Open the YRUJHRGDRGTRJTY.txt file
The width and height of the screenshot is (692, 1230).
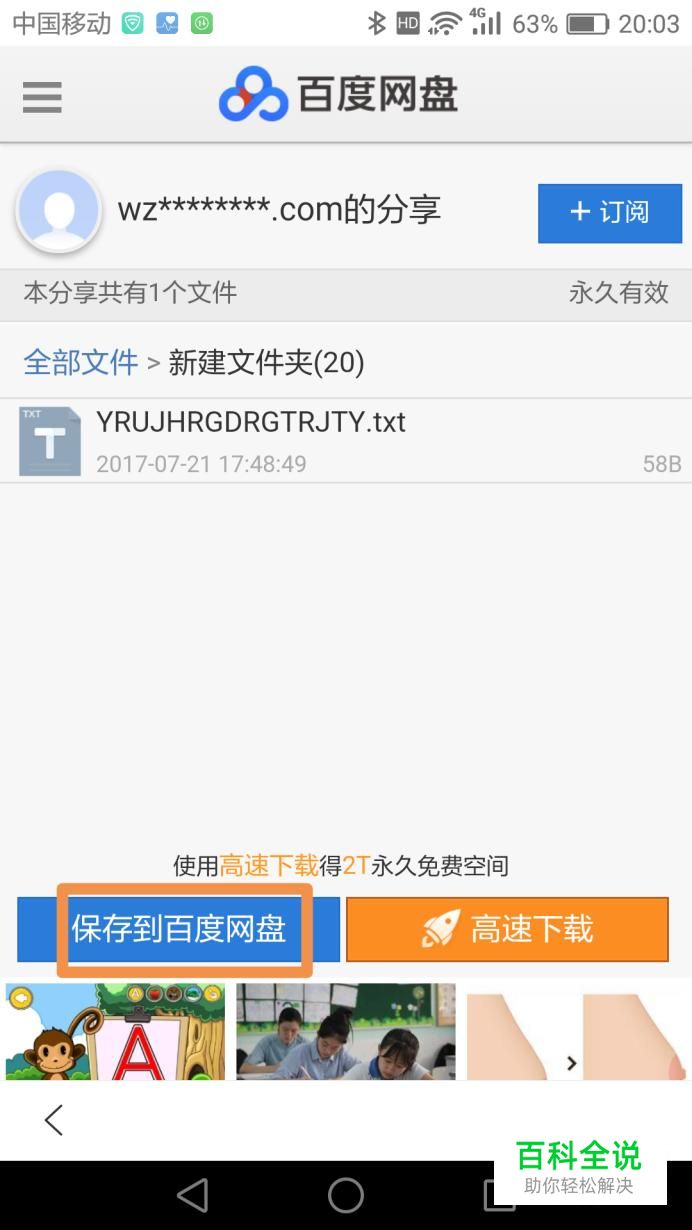(x=250, y=422)
